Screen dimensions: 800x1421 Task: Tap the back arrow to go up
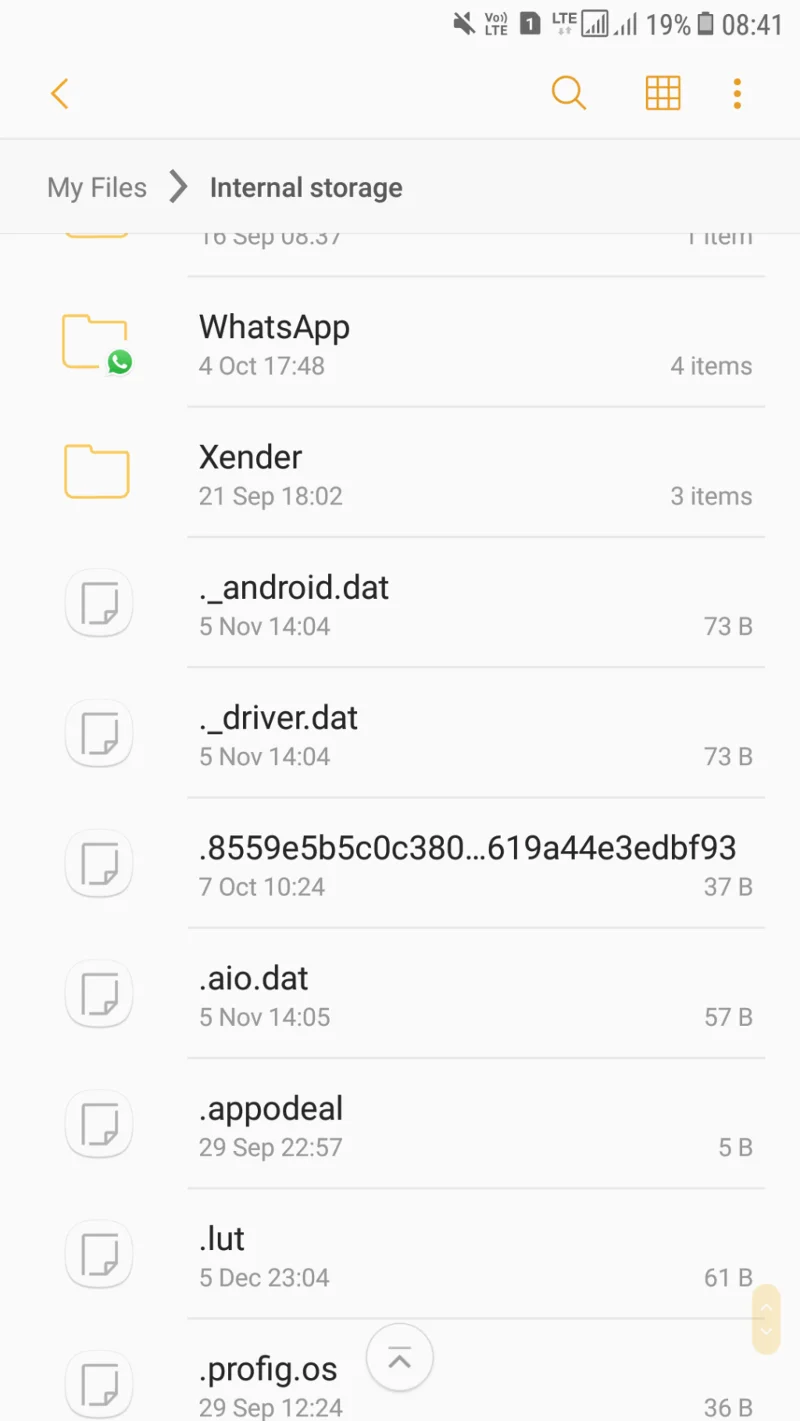[59, 92]
